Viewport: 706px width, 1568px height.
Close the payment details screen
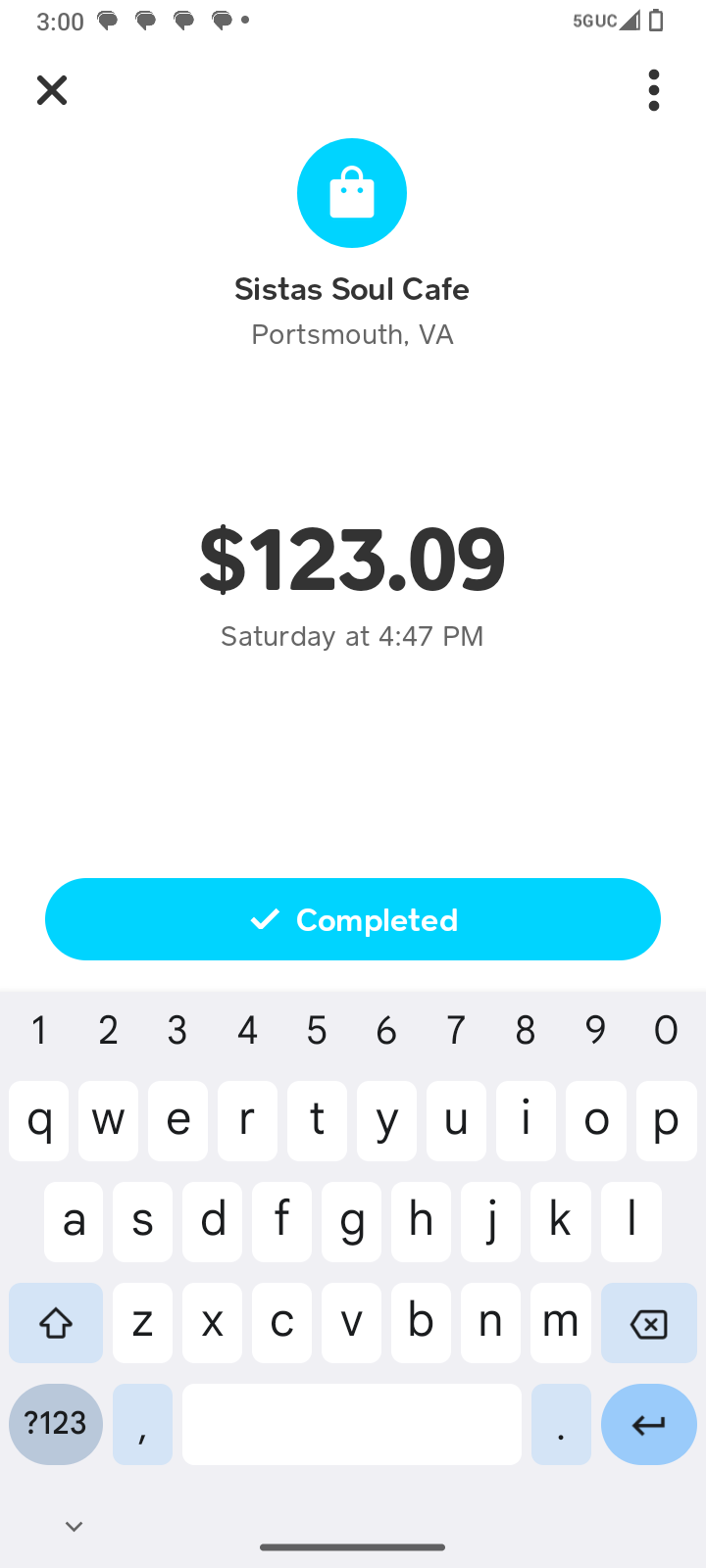[52, 90]
